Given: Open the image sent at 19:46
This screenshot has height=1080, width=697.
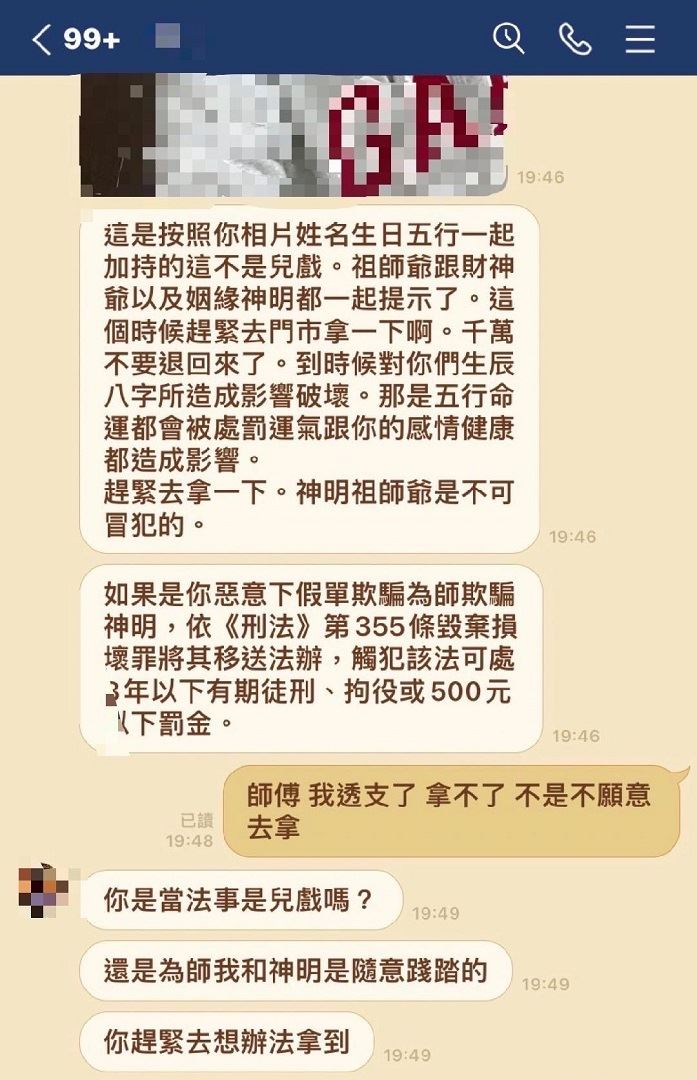Looking at the screenshot, I should 294,134.
